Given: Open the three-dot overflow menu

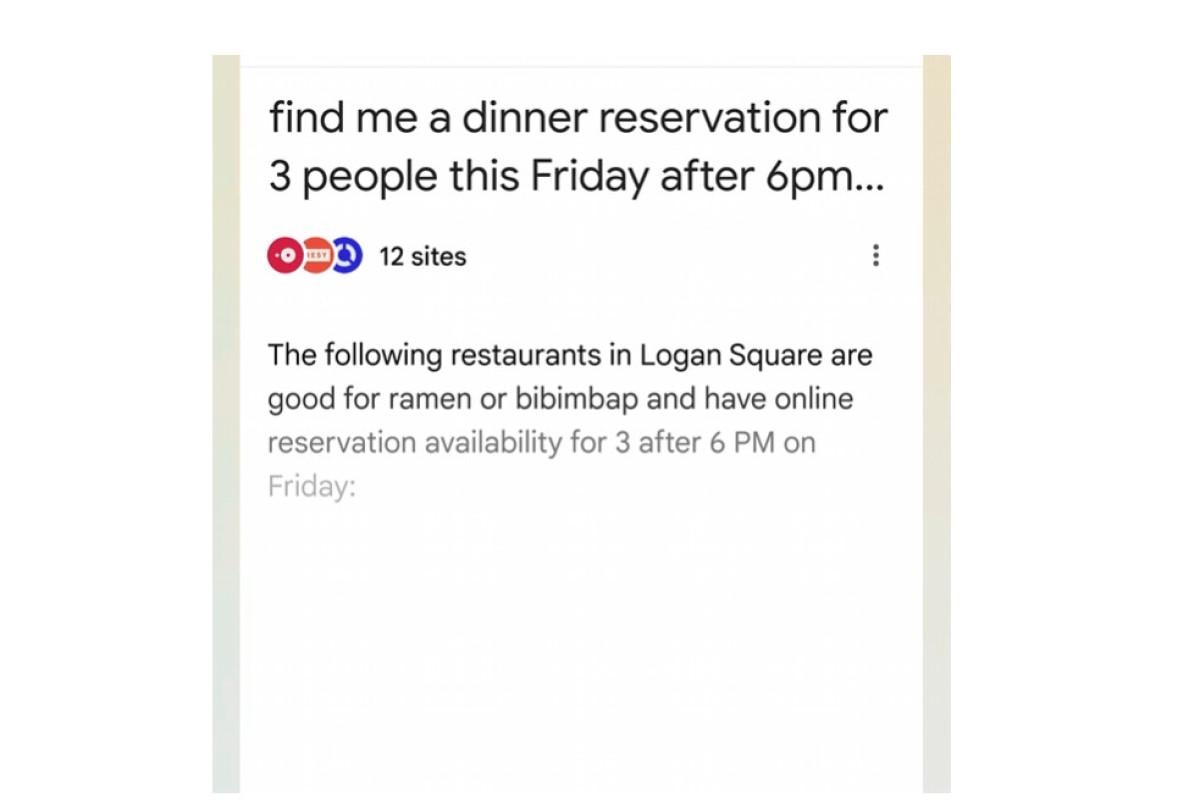Looking at the screenshot, I should pos(876,256).
